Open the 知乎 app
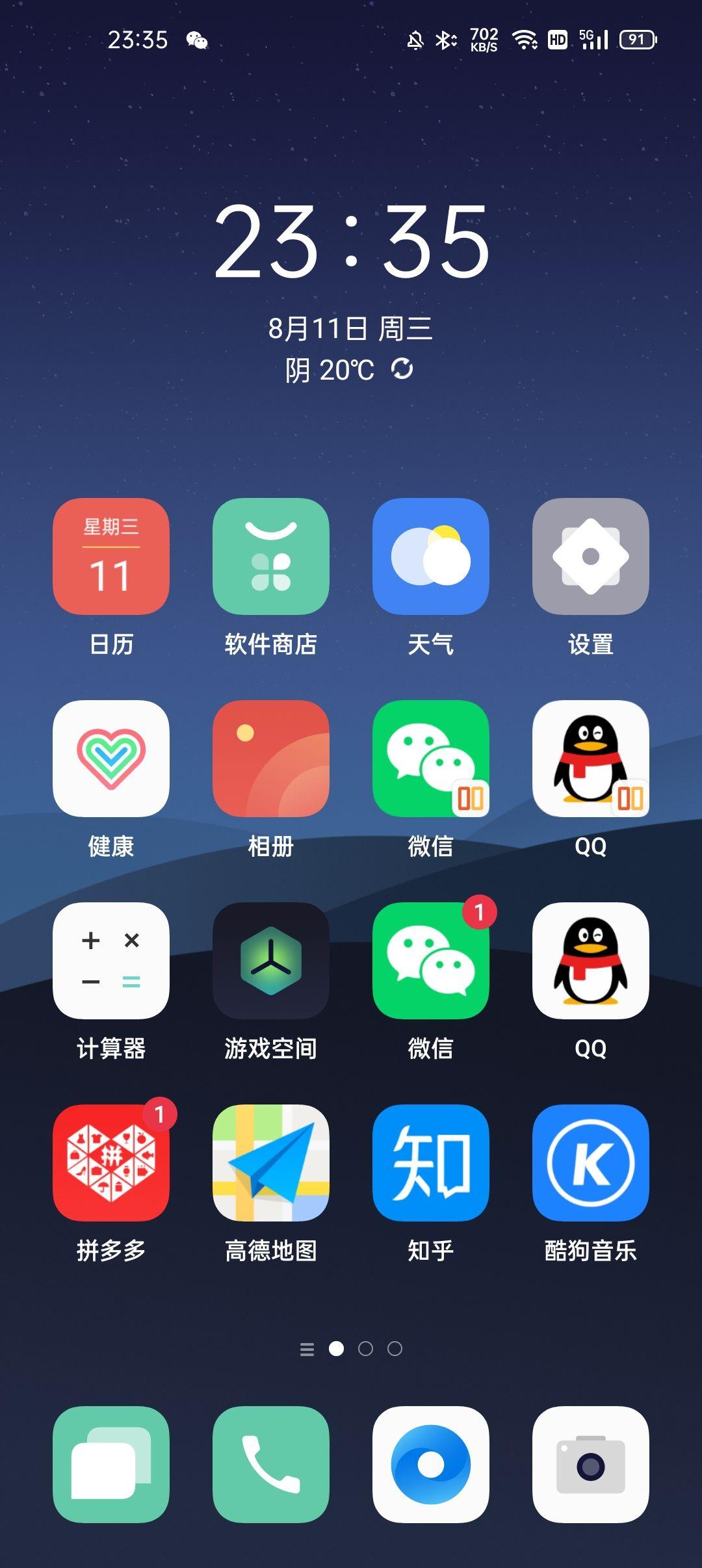702x1568 pixels. click(x=431, y=1163)
